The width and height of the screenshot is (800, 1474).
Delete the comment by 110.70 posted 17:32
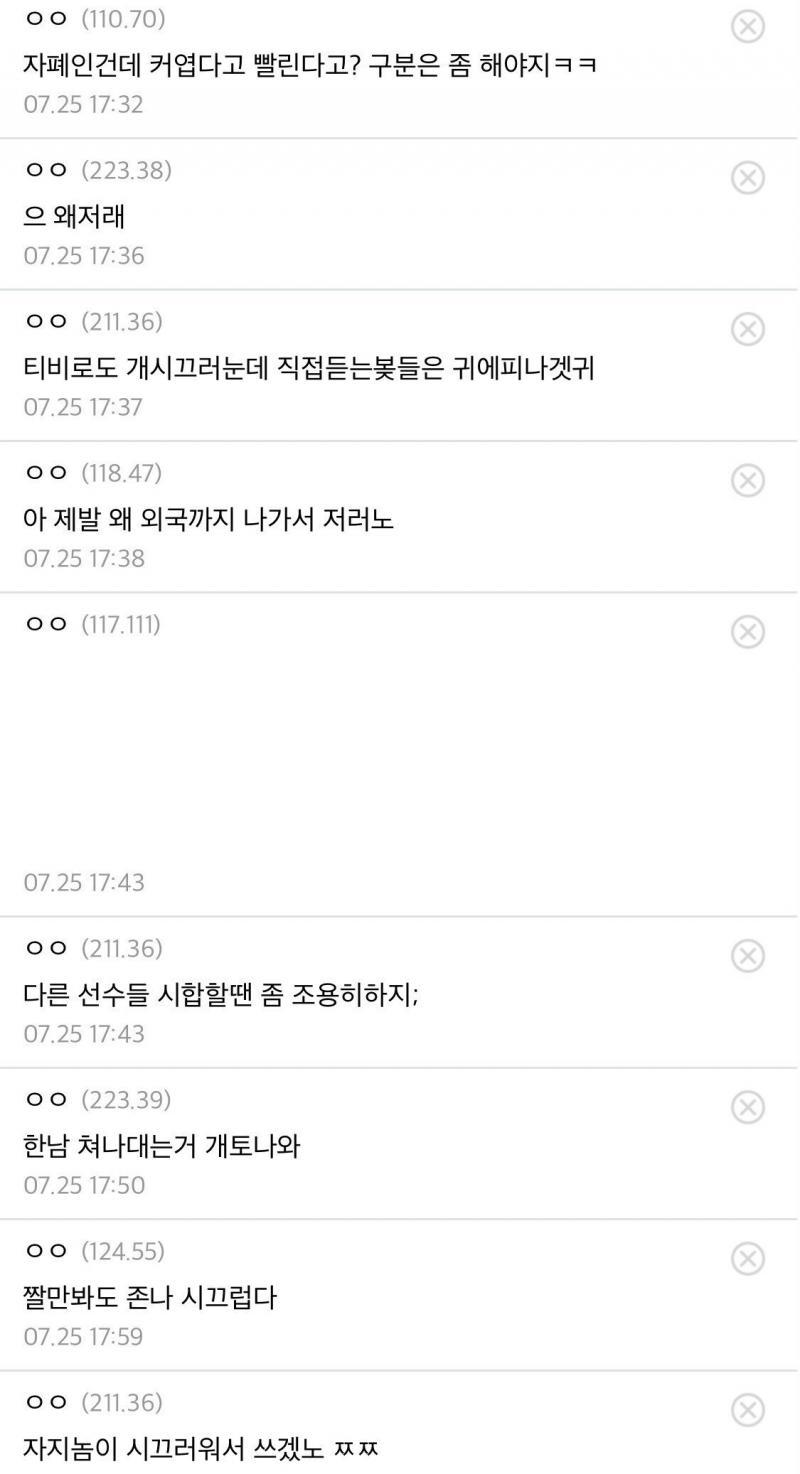(x=748, y=26)
